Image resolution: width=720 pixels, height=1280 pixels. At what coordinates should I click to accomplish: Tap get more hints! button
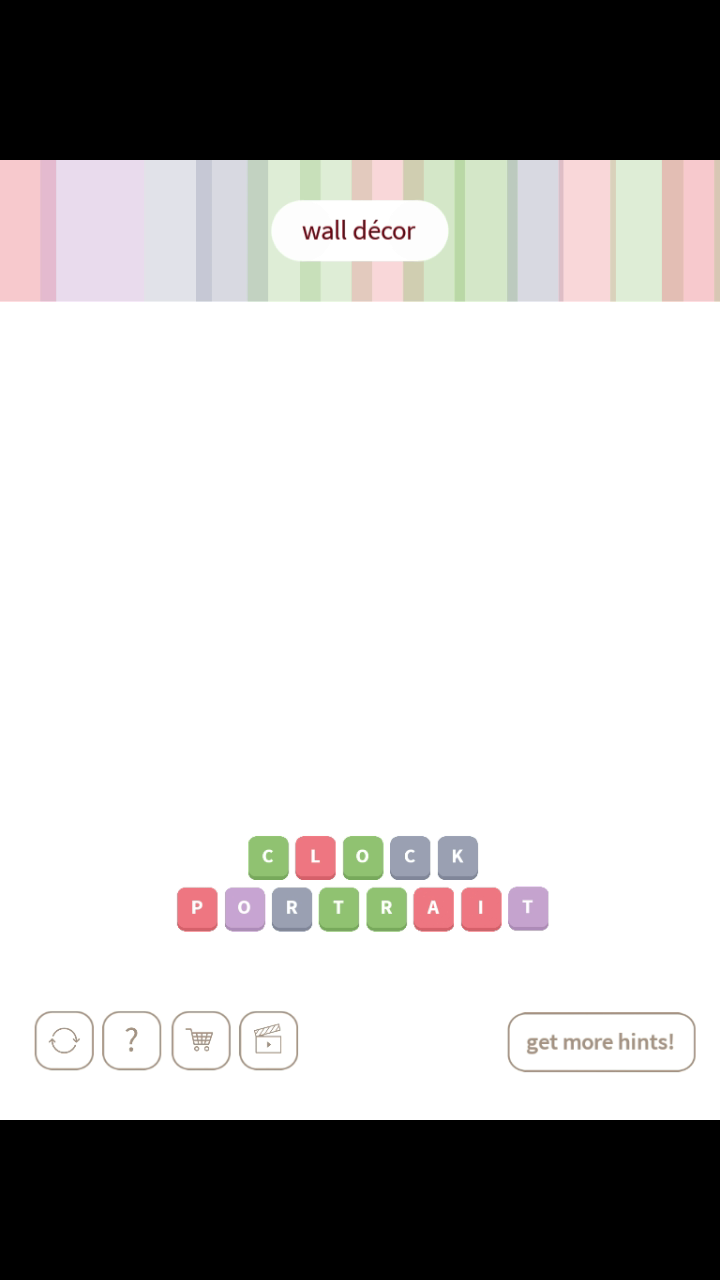601,1042
